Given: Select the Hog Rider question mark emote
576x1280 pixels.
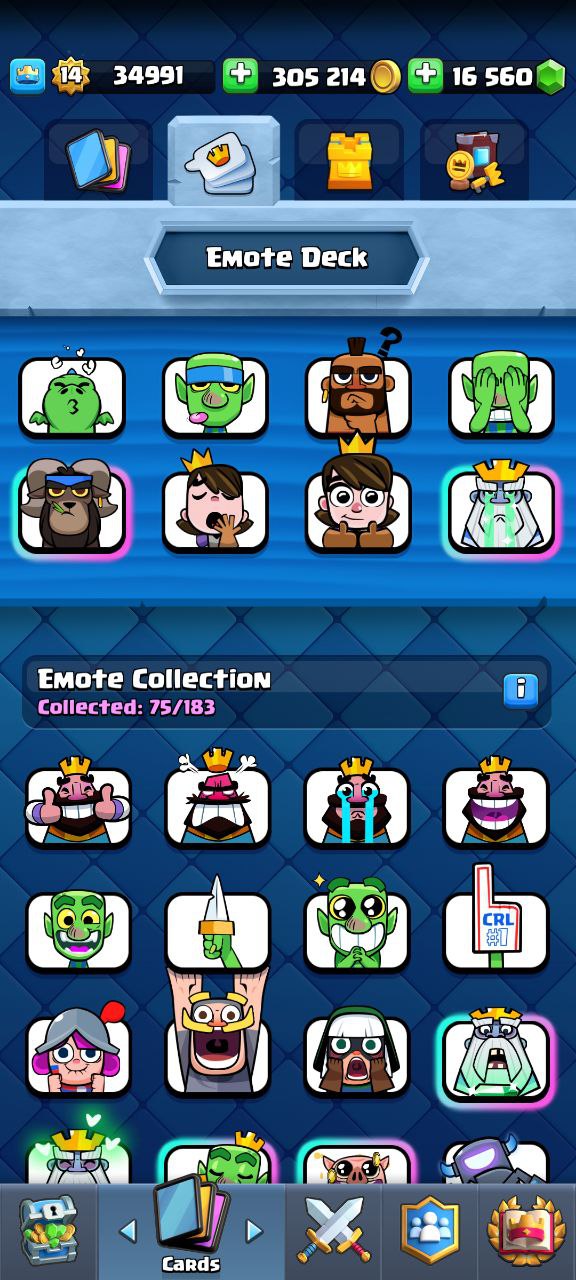Looking at the screenshot, I should tap(358, 390).
